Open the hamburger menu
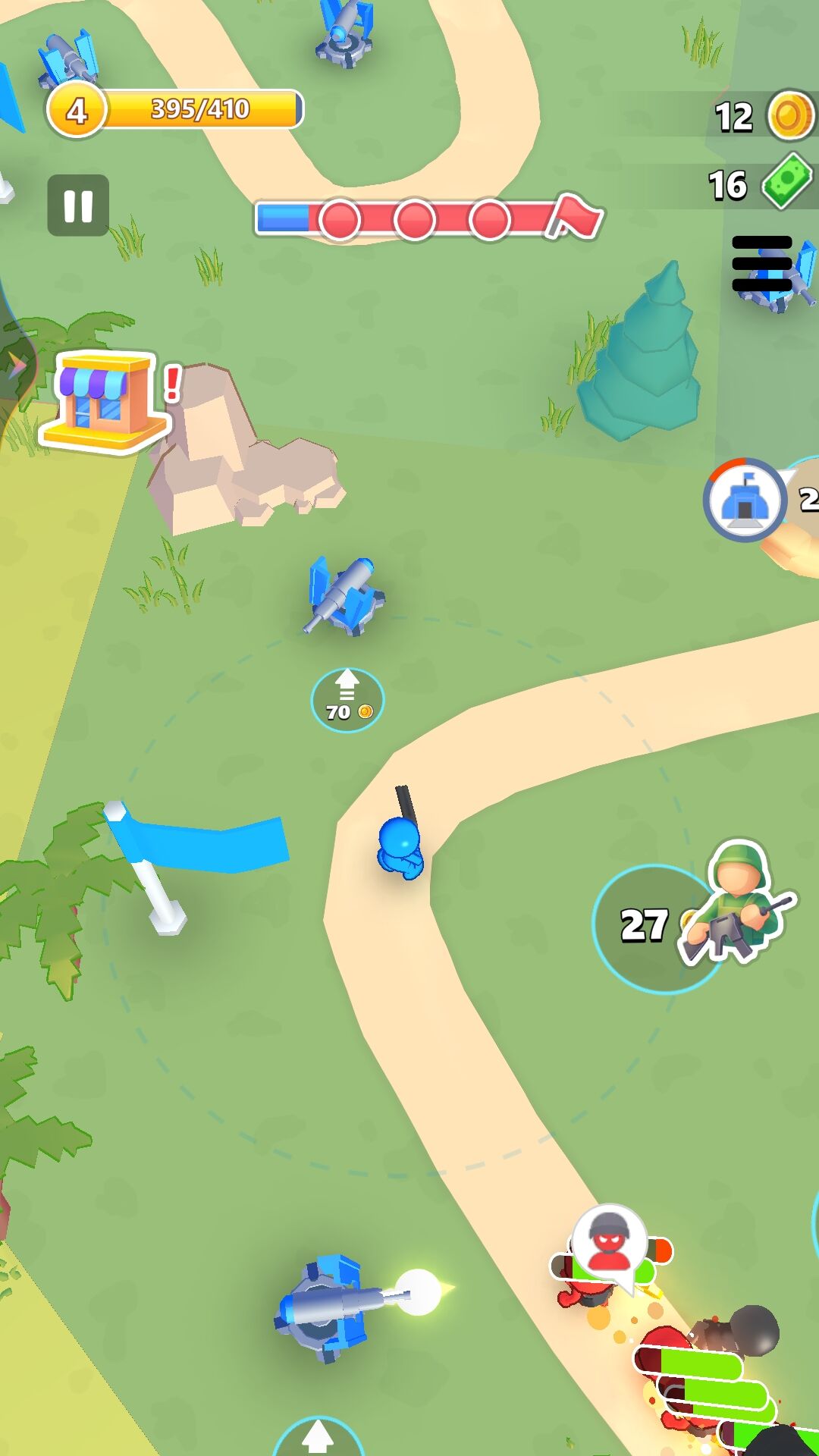This screenshot has width=819, height=1456. [x=762, y=263]
